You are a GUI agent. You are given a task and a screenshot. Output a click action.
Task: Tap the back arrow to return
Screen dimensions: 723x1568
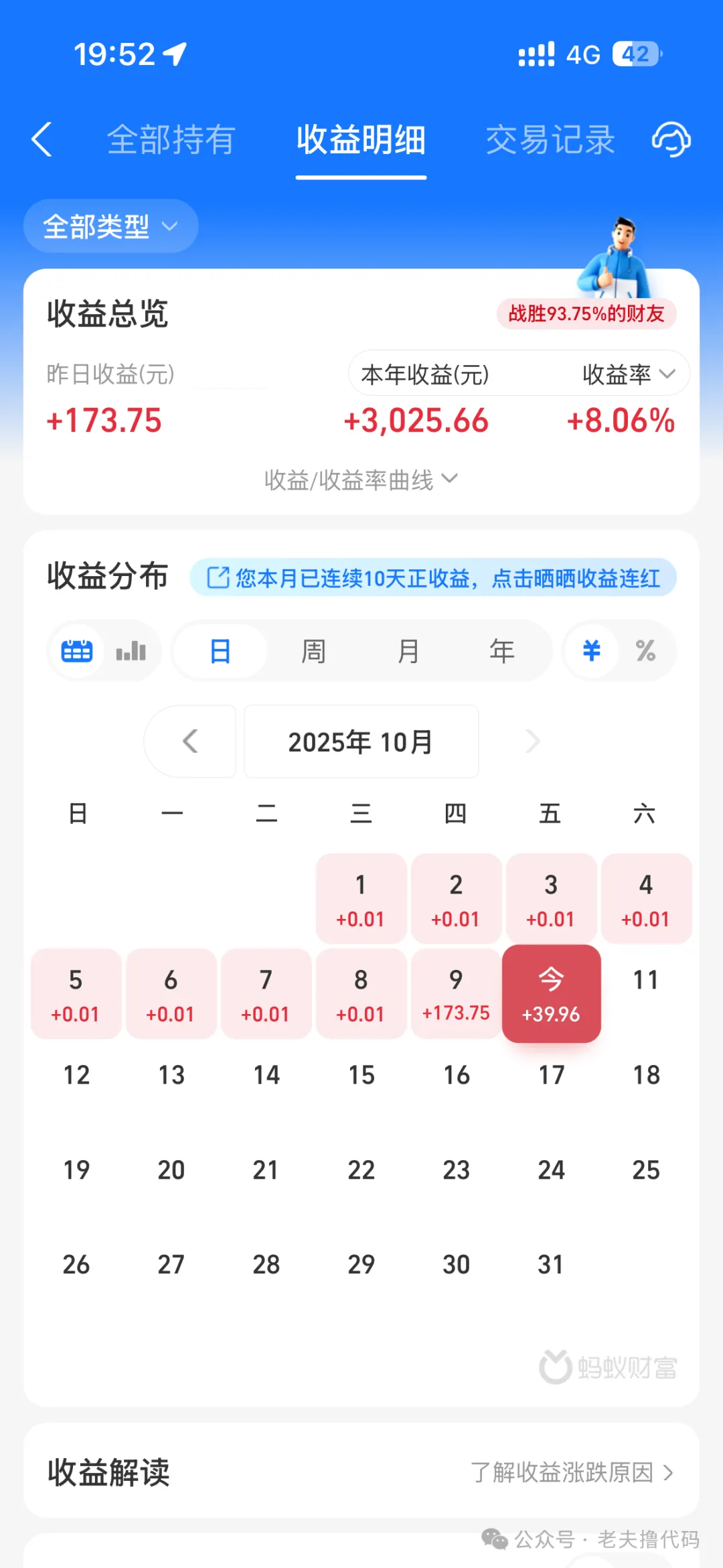pyautogui.click(x=42, y=139)
